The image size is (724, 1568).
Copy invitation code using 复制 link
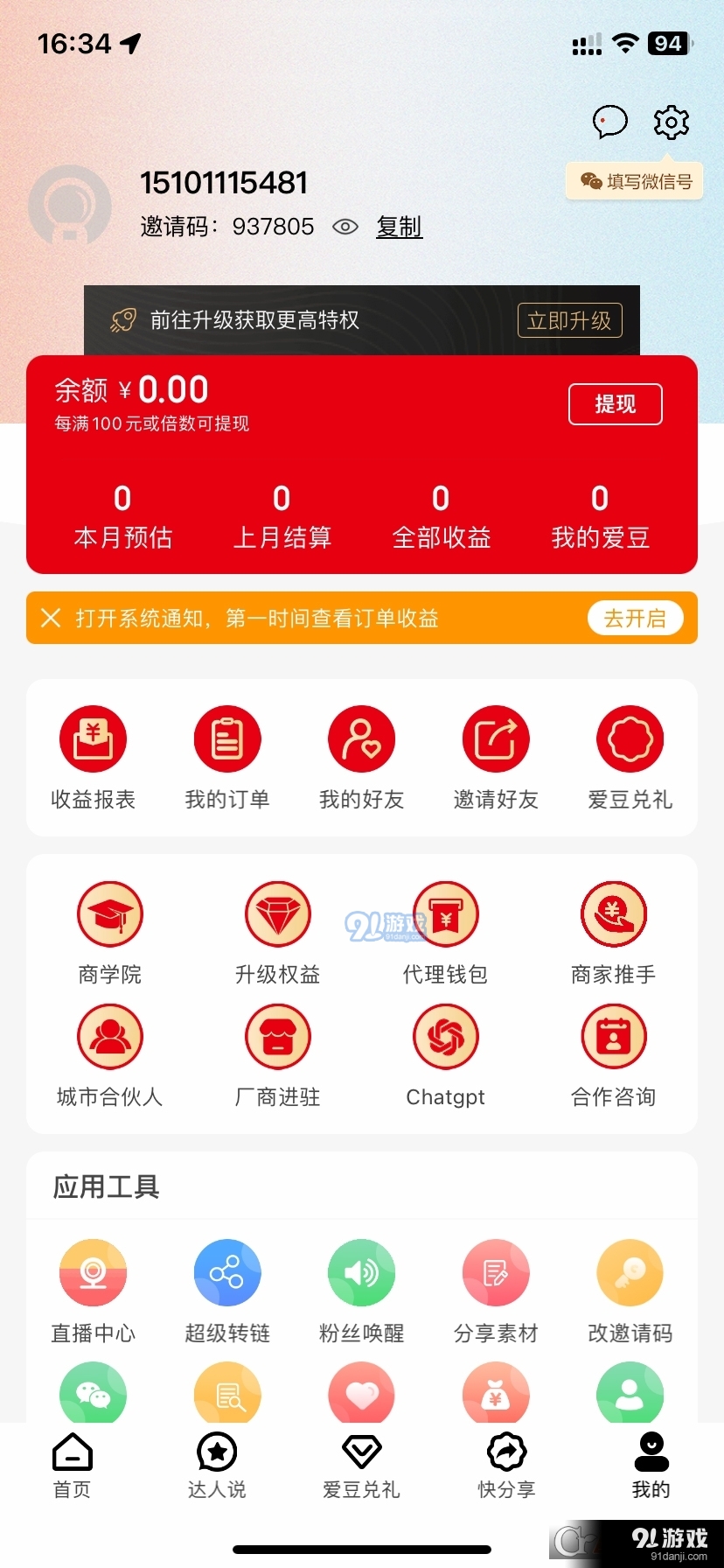click(399, 227)
